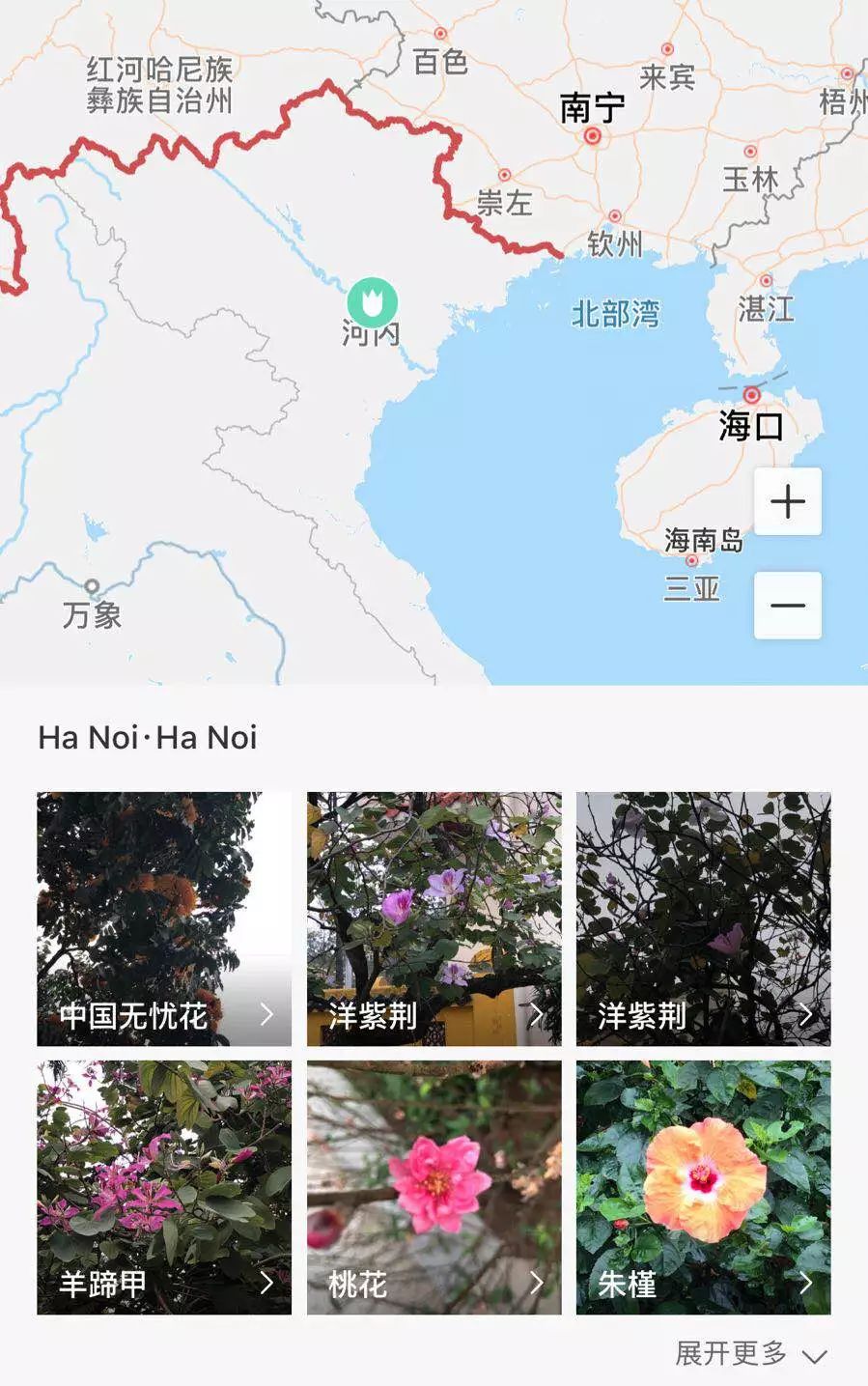
Task: Open the 羊蹄甲 flower tile
Action: [x=164, y=1187]
